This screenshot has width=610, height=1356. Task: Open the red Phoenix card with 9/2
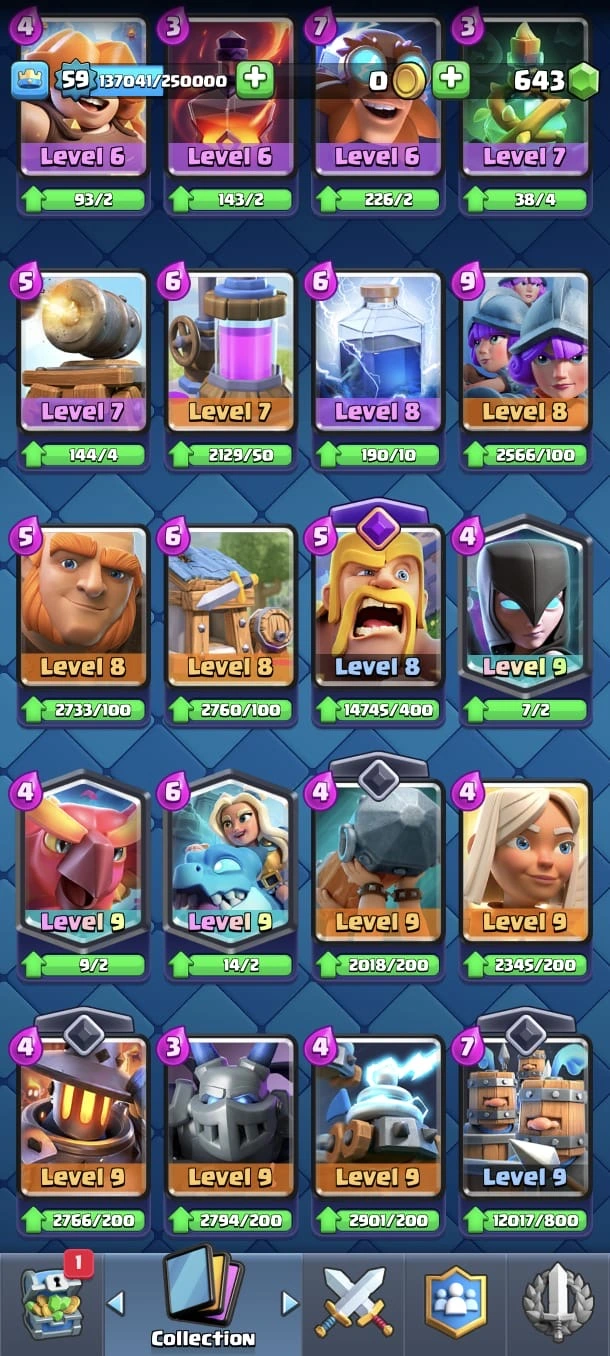pyautogui.click(x=84, y=860)
